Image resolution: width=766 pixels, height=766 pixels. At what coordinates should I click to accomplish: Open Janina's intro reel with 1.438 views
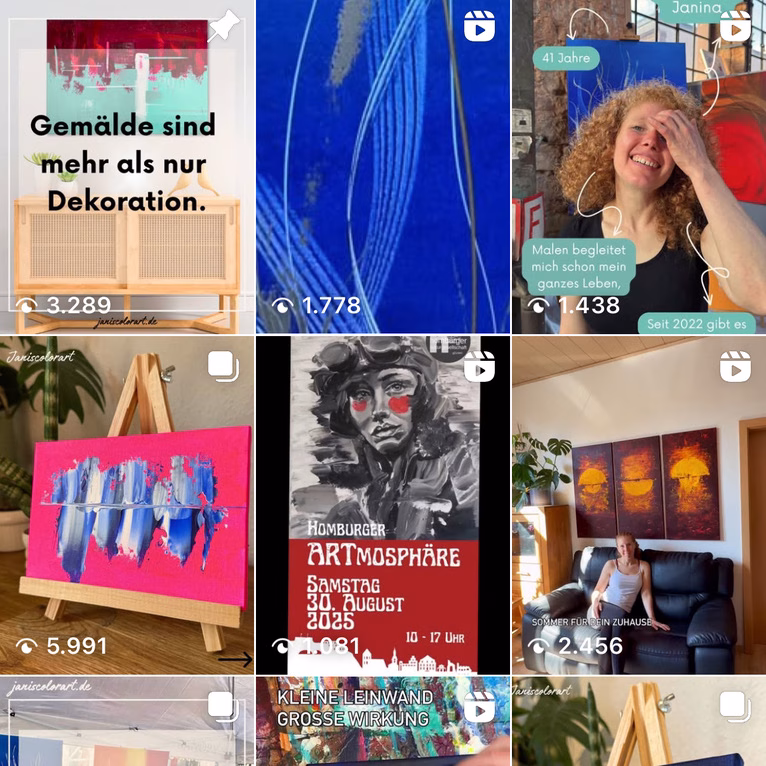(x=639, y=166)
